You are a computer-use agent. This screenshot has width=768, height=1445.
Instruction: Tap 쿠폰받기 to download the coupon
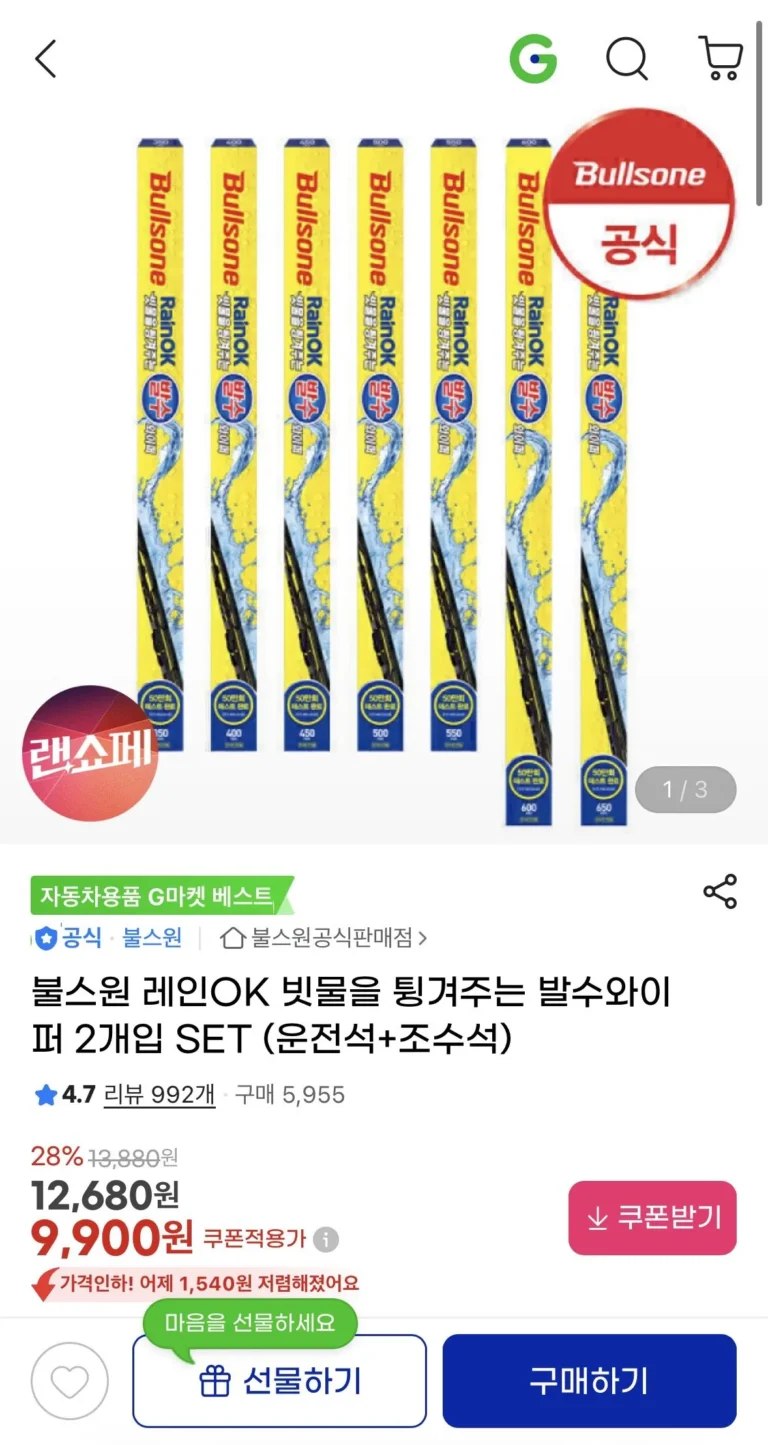(x=652, y=1218)
